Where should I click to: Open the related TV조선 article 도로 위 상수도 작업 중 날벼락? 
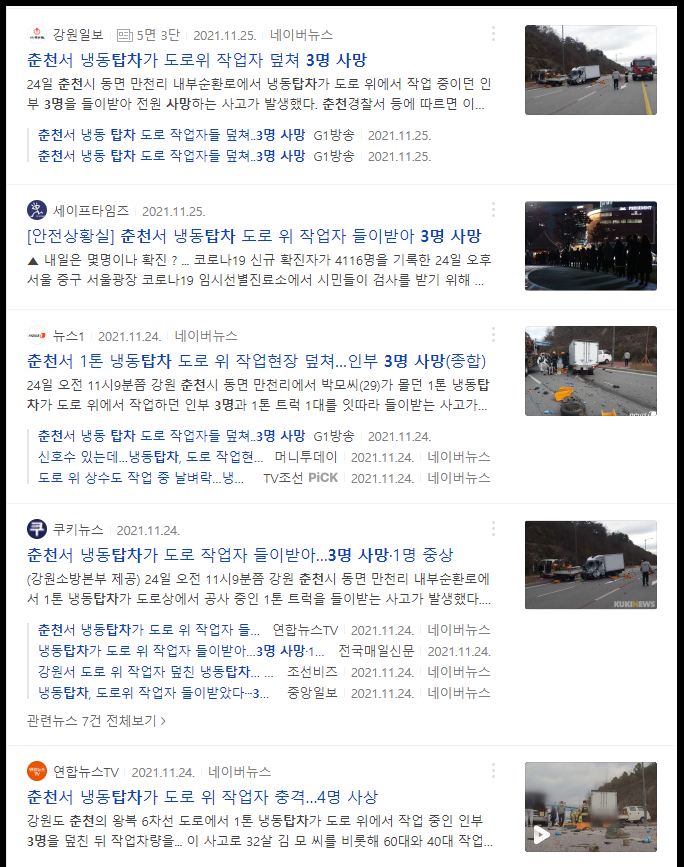pos(140,478)
